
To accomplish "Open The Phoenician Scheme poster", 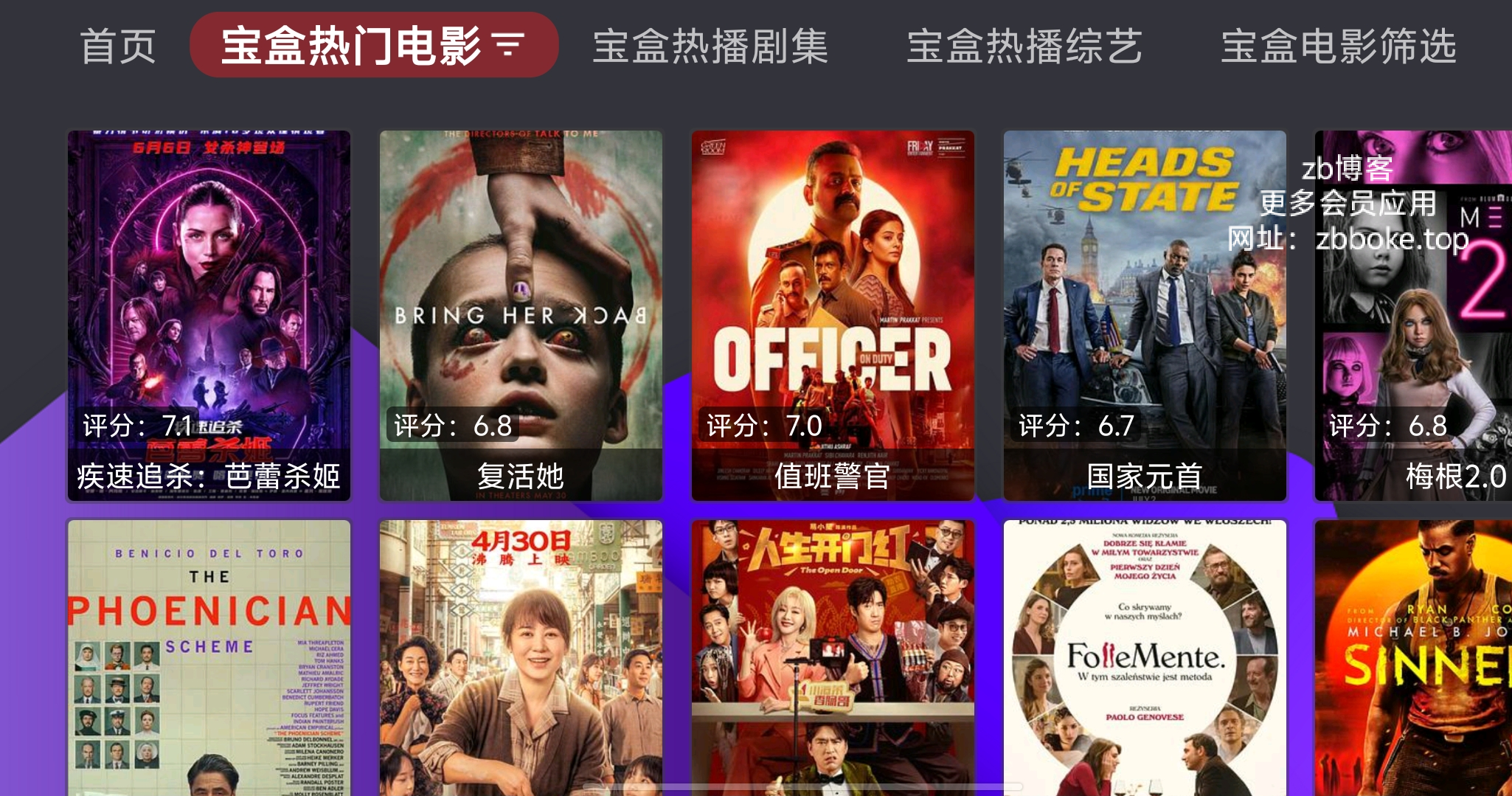I will (209, 657).
